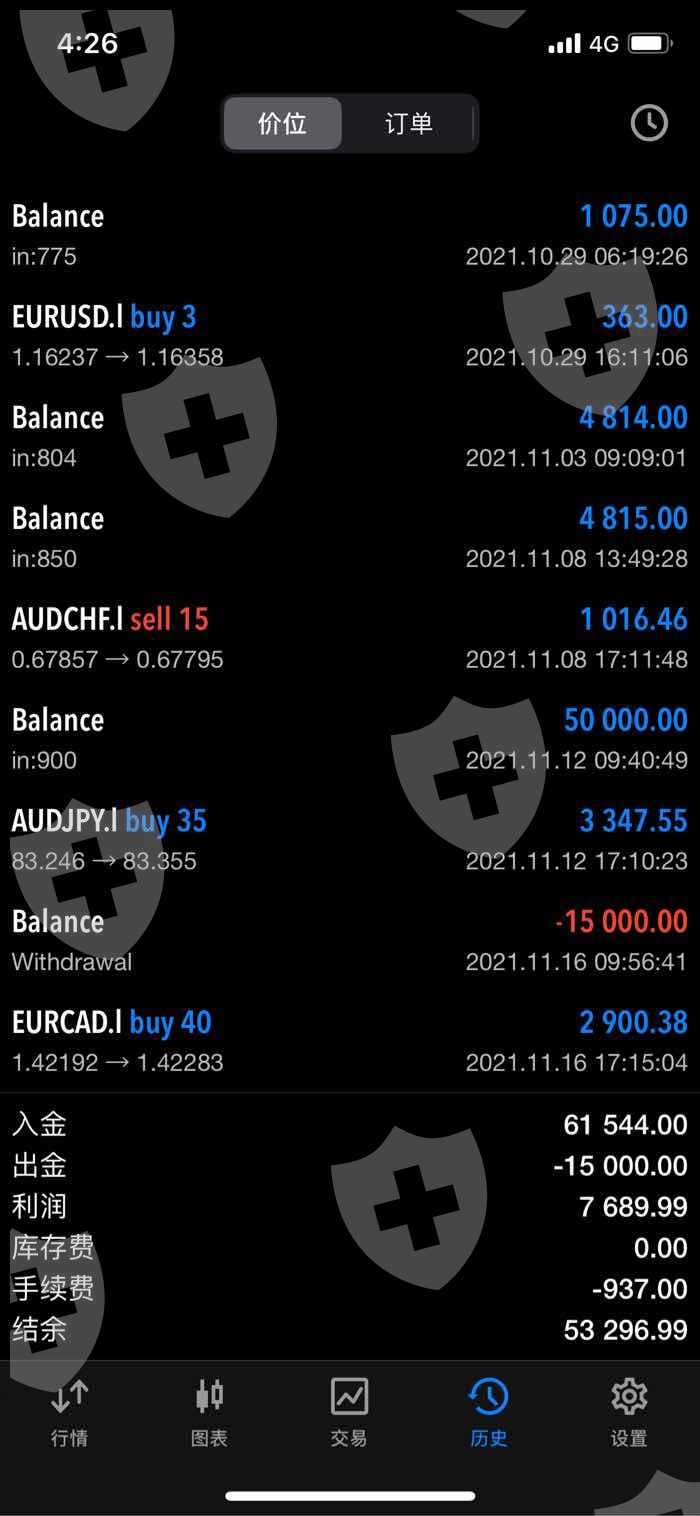This screenshot has width=700, height=1516.
Task: Switch to the 价位 segment
Action: pyautogui.click(x=282, y=124)
